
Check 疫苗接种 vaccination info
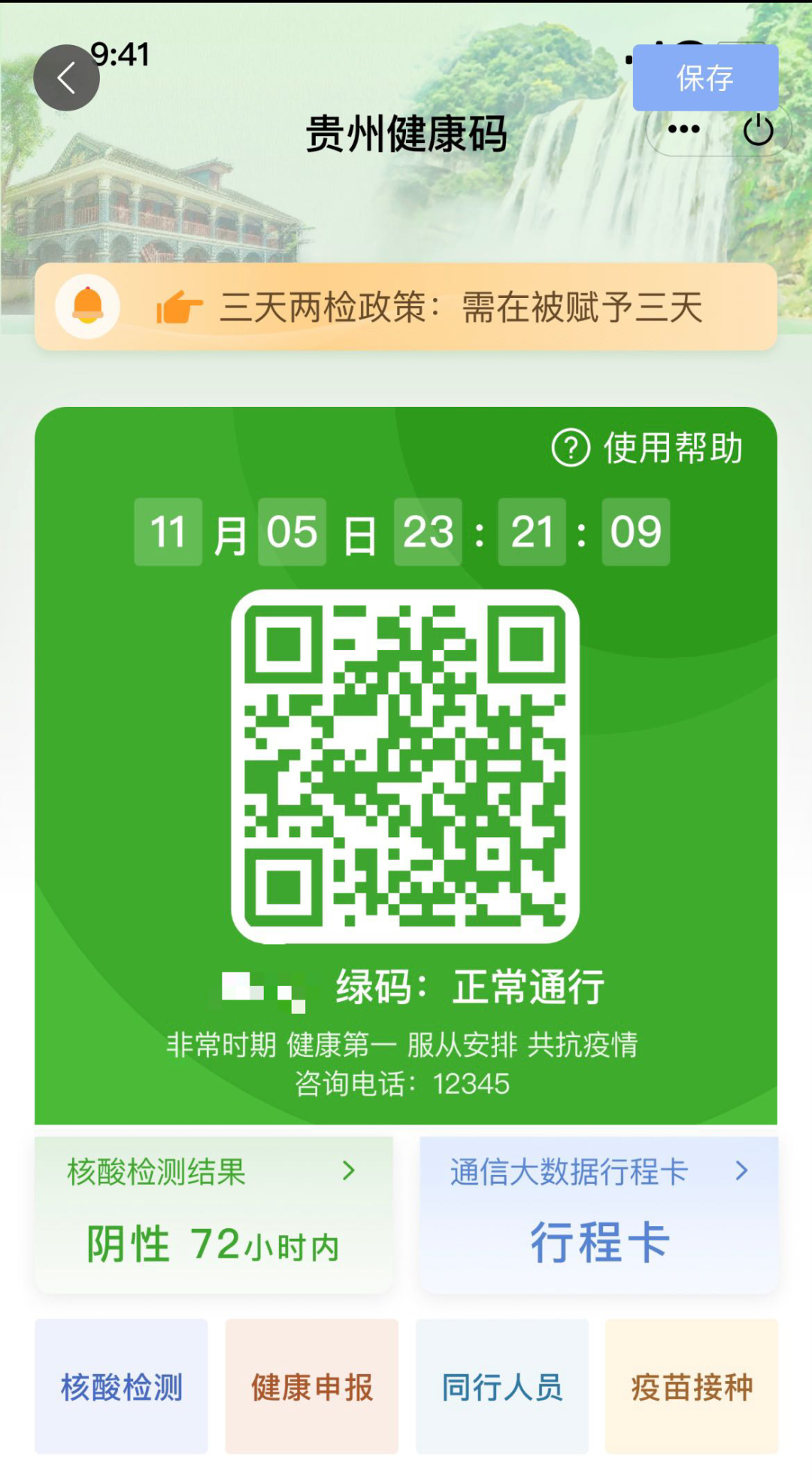(x=692, y=1386)
